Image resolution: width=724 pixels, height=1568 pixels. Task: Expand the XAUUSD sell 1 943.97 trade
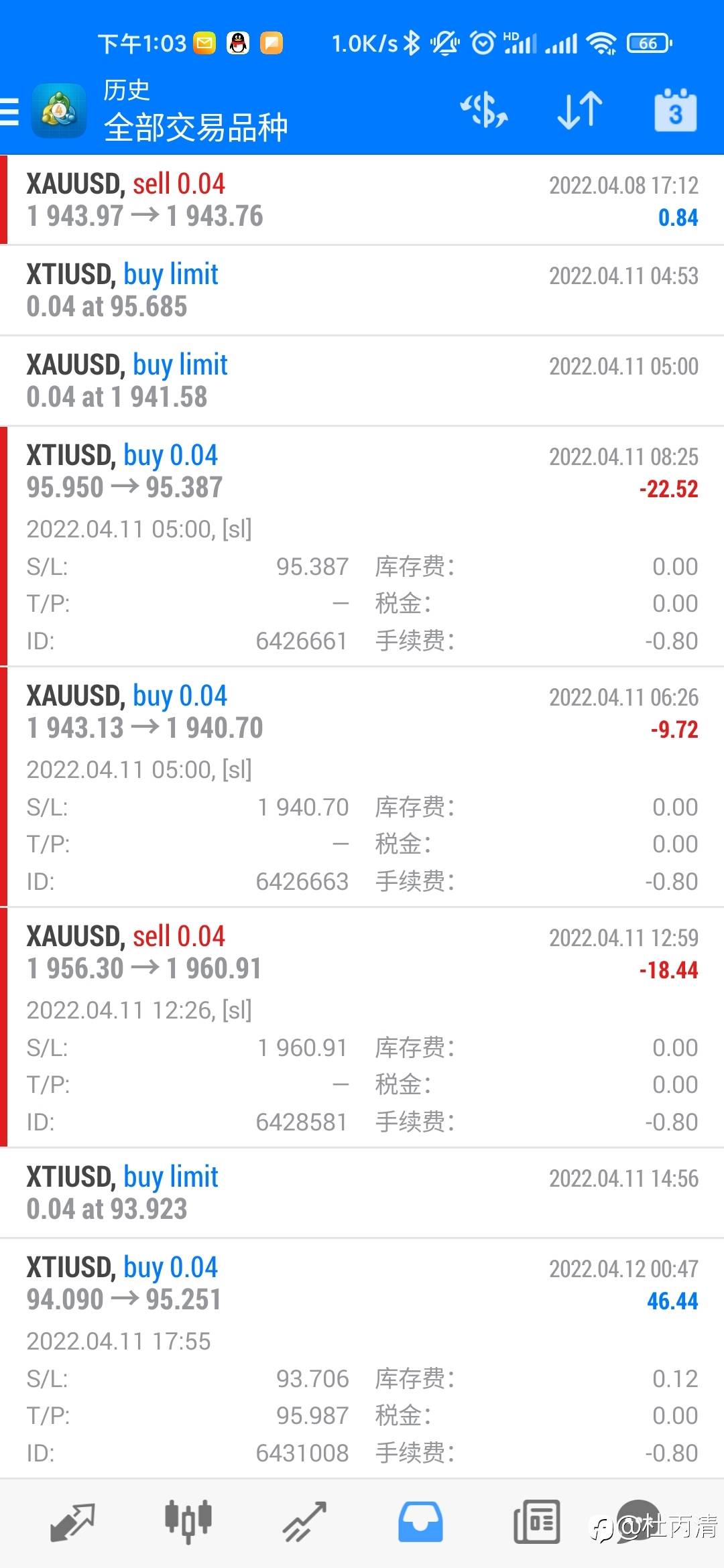point(362,200)
